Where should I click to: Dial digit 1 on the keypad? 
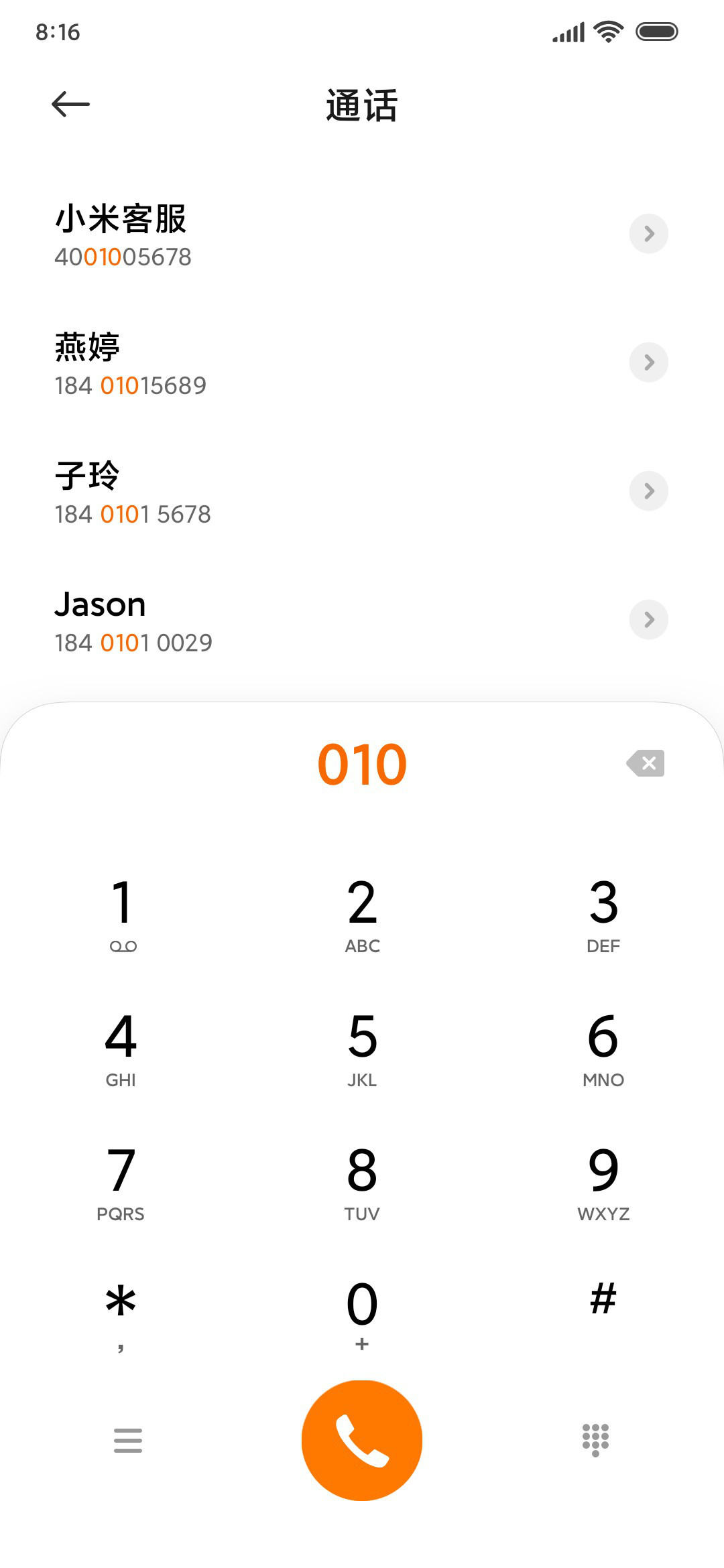pyautogui.click(x=121, y=915)
